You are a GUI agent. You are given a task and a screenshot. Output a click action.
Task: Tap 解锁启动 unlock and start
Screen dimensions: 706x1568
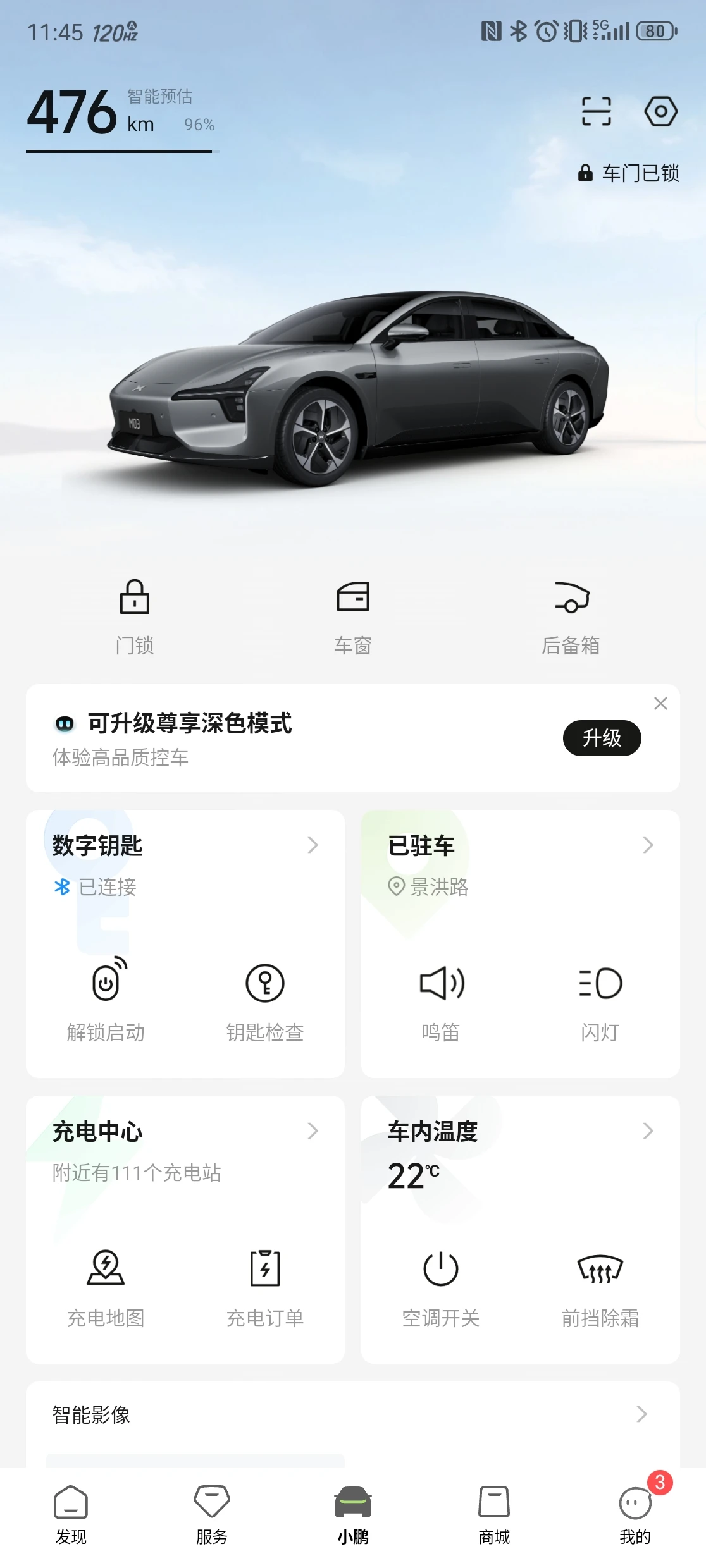point(106,1000)
